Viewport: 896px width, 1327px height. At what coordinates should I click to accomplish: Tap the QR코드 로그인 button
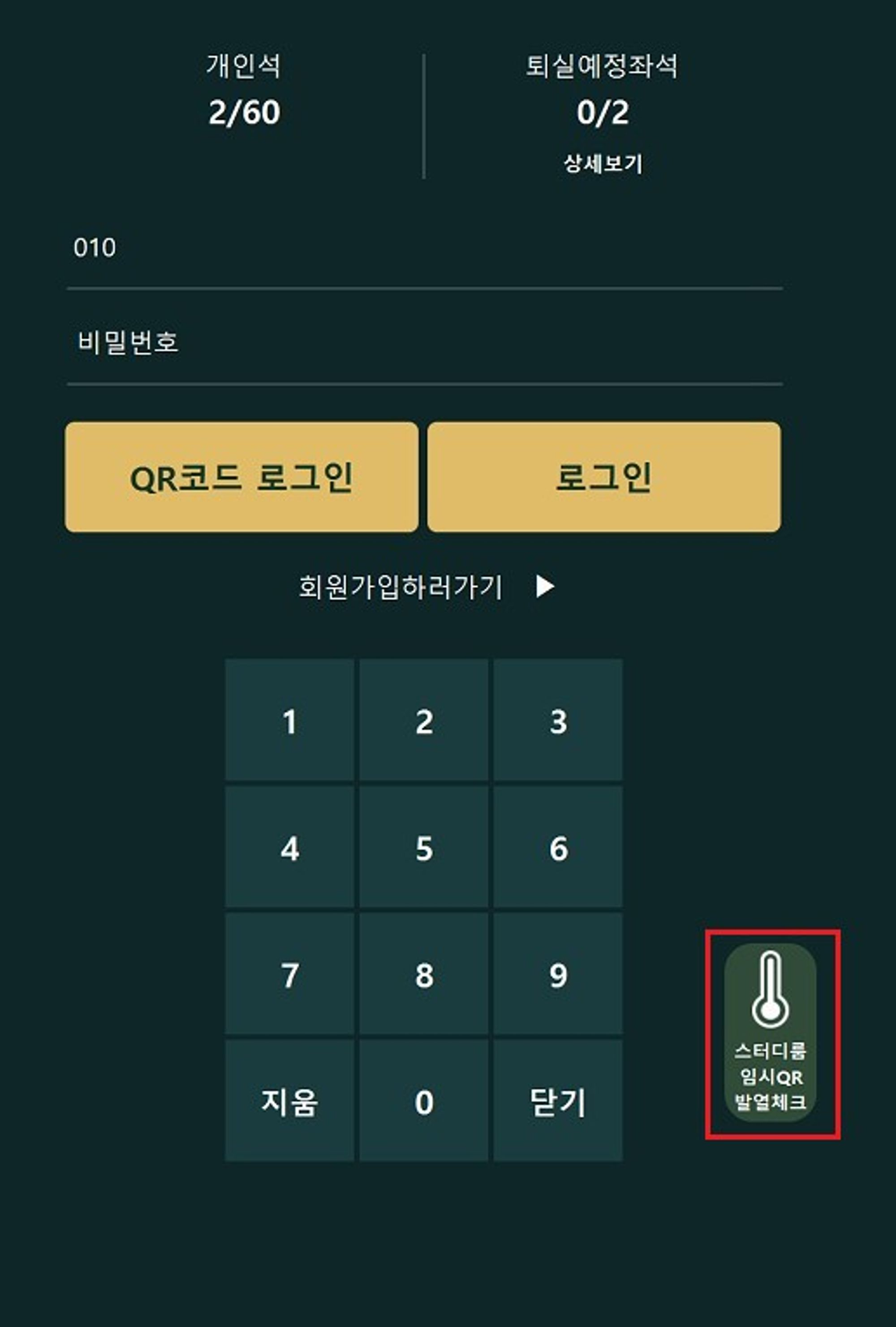click(x=241, y=477)
